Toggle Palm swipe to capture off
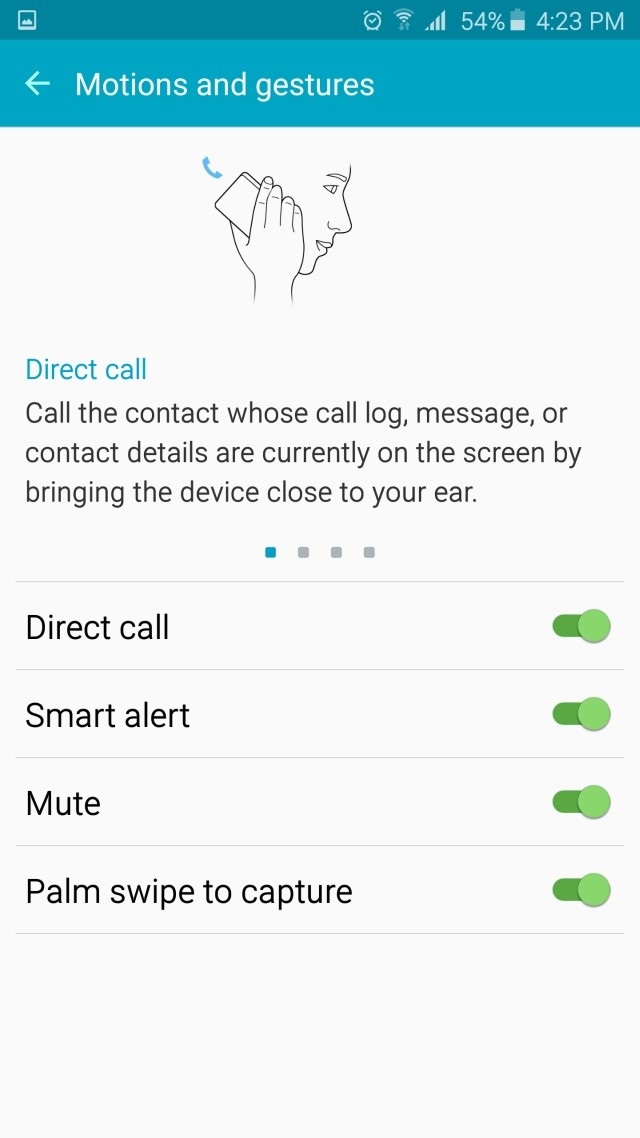 pyautogui.click(x=581, y=891)
